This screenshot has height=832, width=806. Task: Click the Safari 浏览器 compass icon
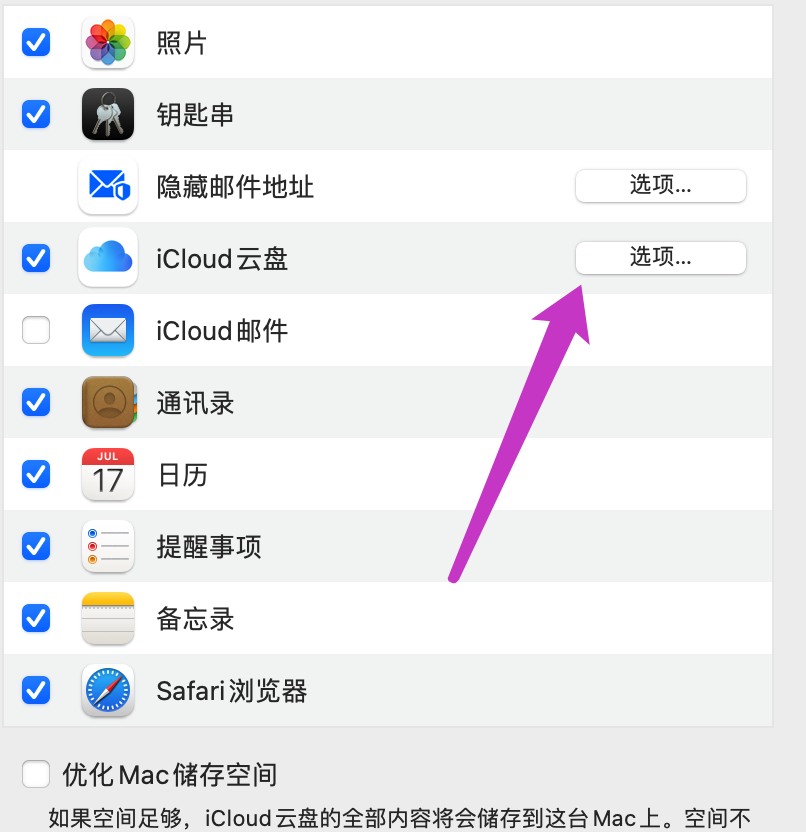[107, 690]
